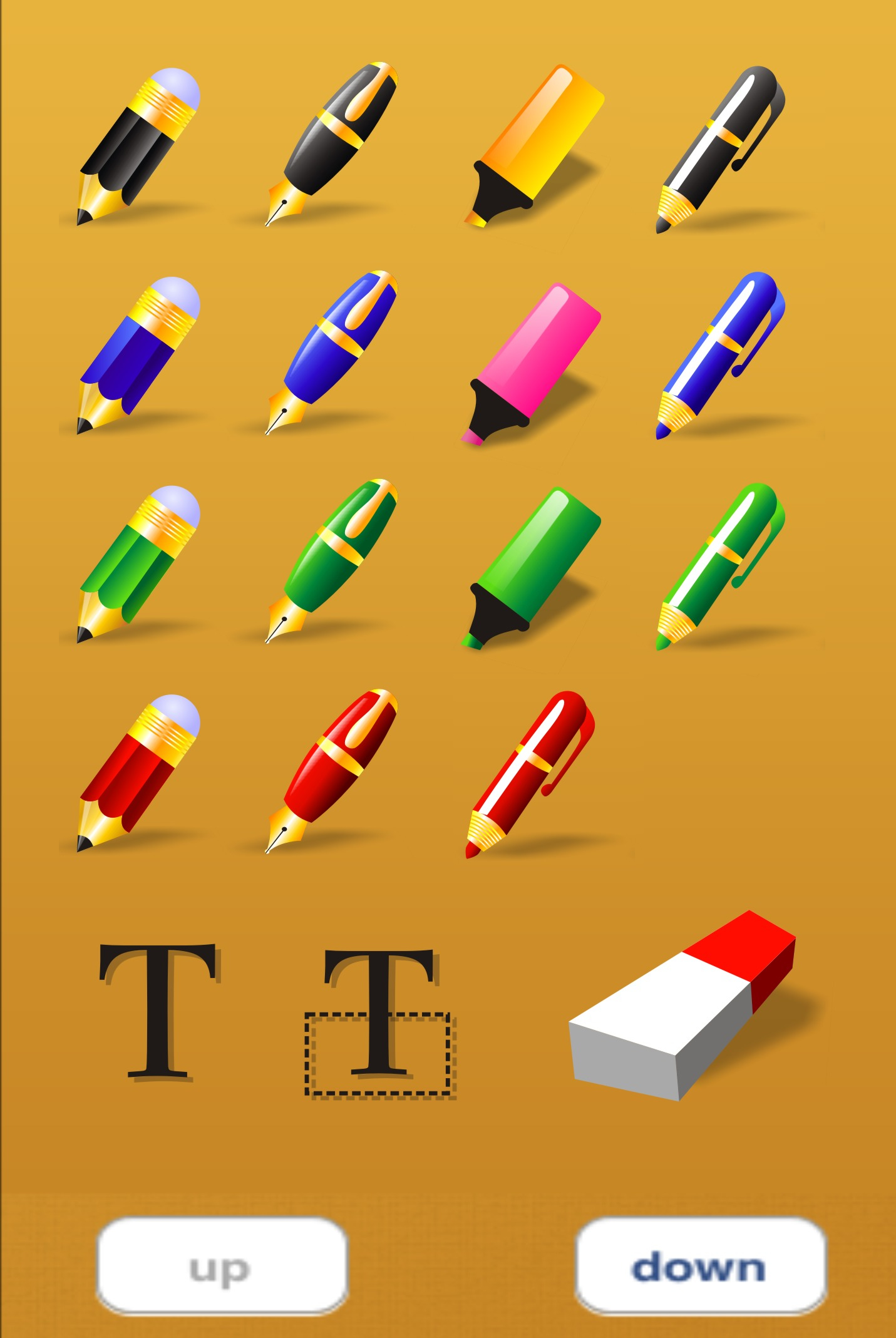Screen dimensions: 896x1338
Task: Choose the blue ballpoint pen
Action: point(720,356)
